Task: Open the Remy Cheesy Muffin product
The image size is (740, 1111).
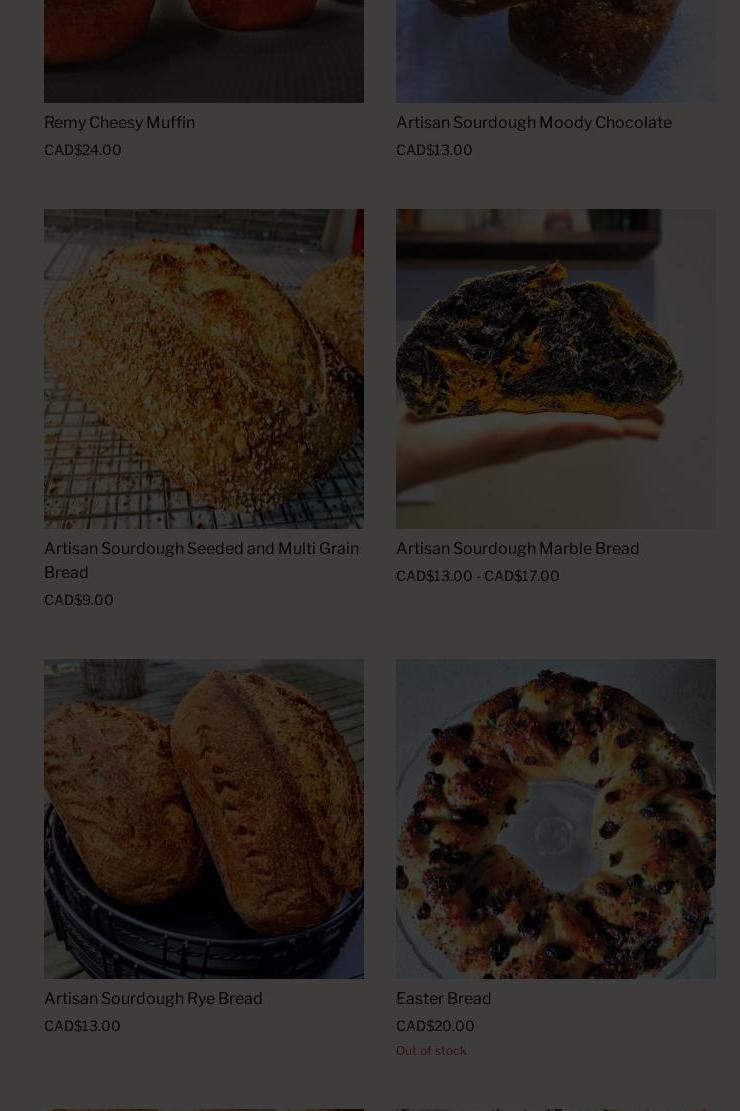Action: (x=119, y=123)
